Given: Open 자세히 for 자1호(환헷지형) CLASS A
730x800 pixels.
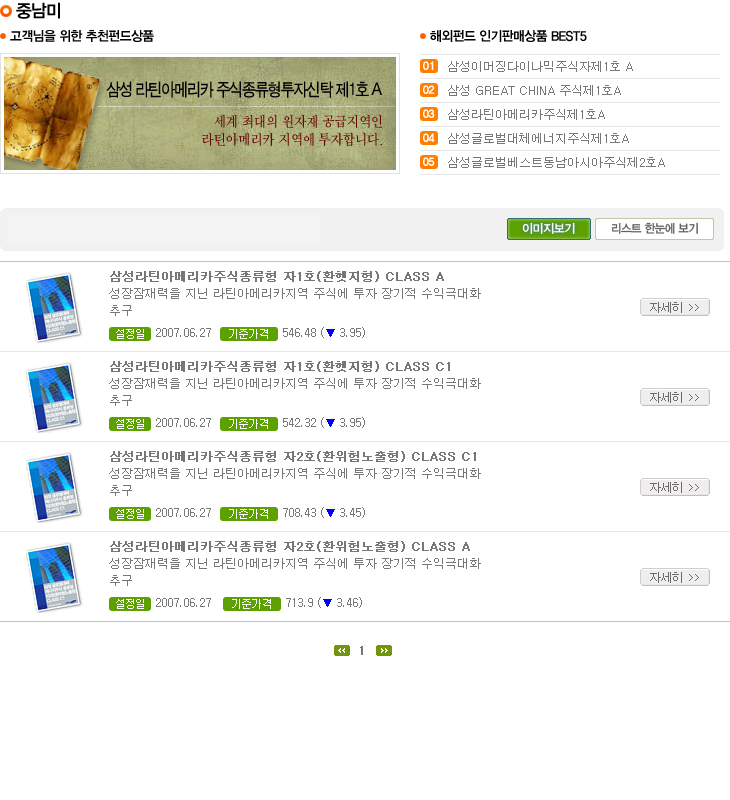Looking at the screenshot, I should [674, 307].
